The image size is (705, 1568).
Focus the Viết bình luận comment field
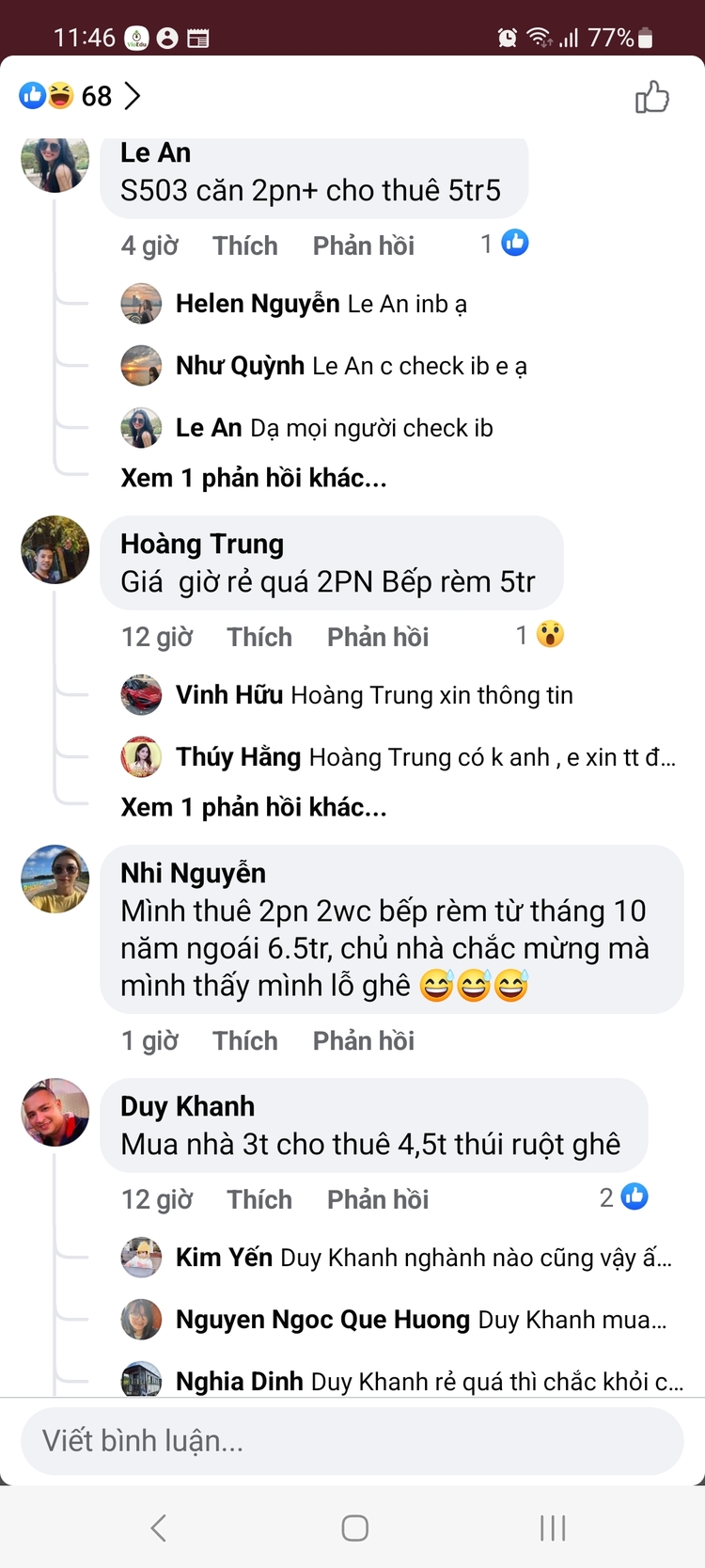coord(352,1441)
